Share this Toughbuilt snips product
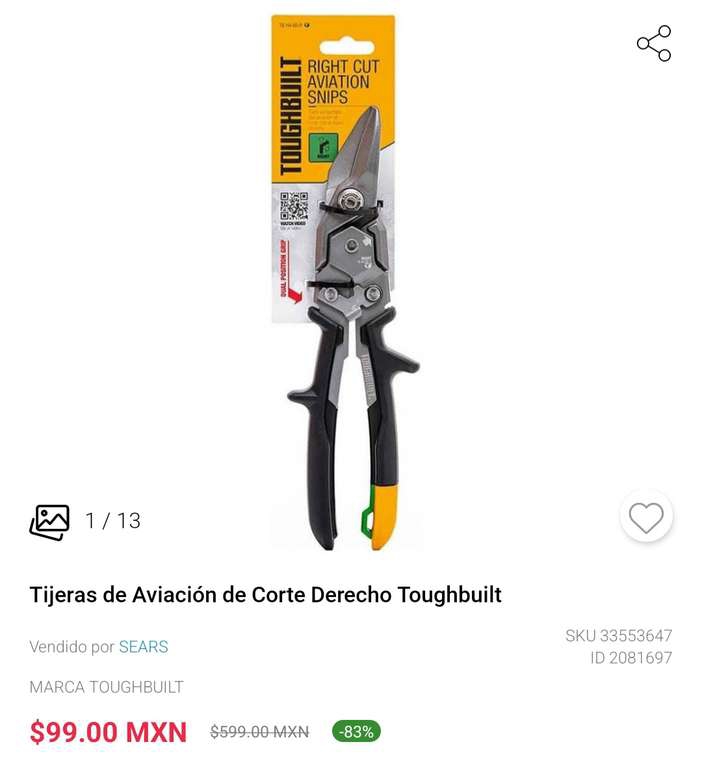Screen dimensions: 702x768 [654, 43]
